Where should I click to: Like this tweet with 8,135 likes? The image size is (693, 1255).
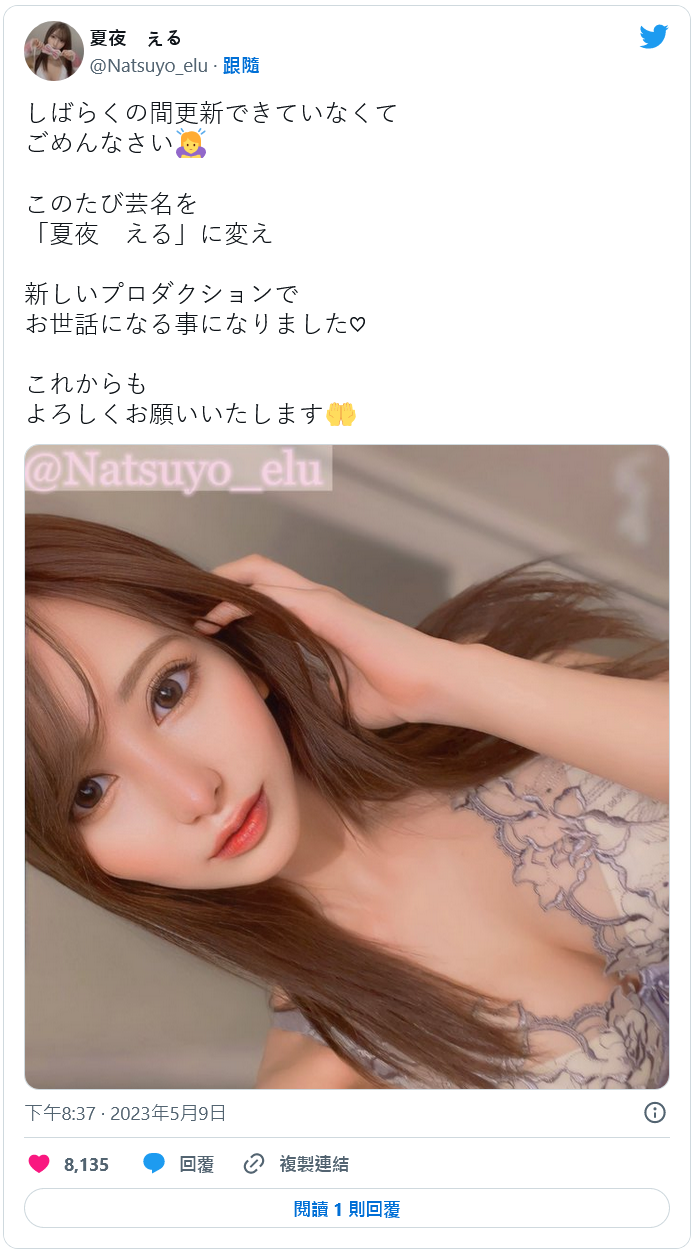(x=39, y=1164)
